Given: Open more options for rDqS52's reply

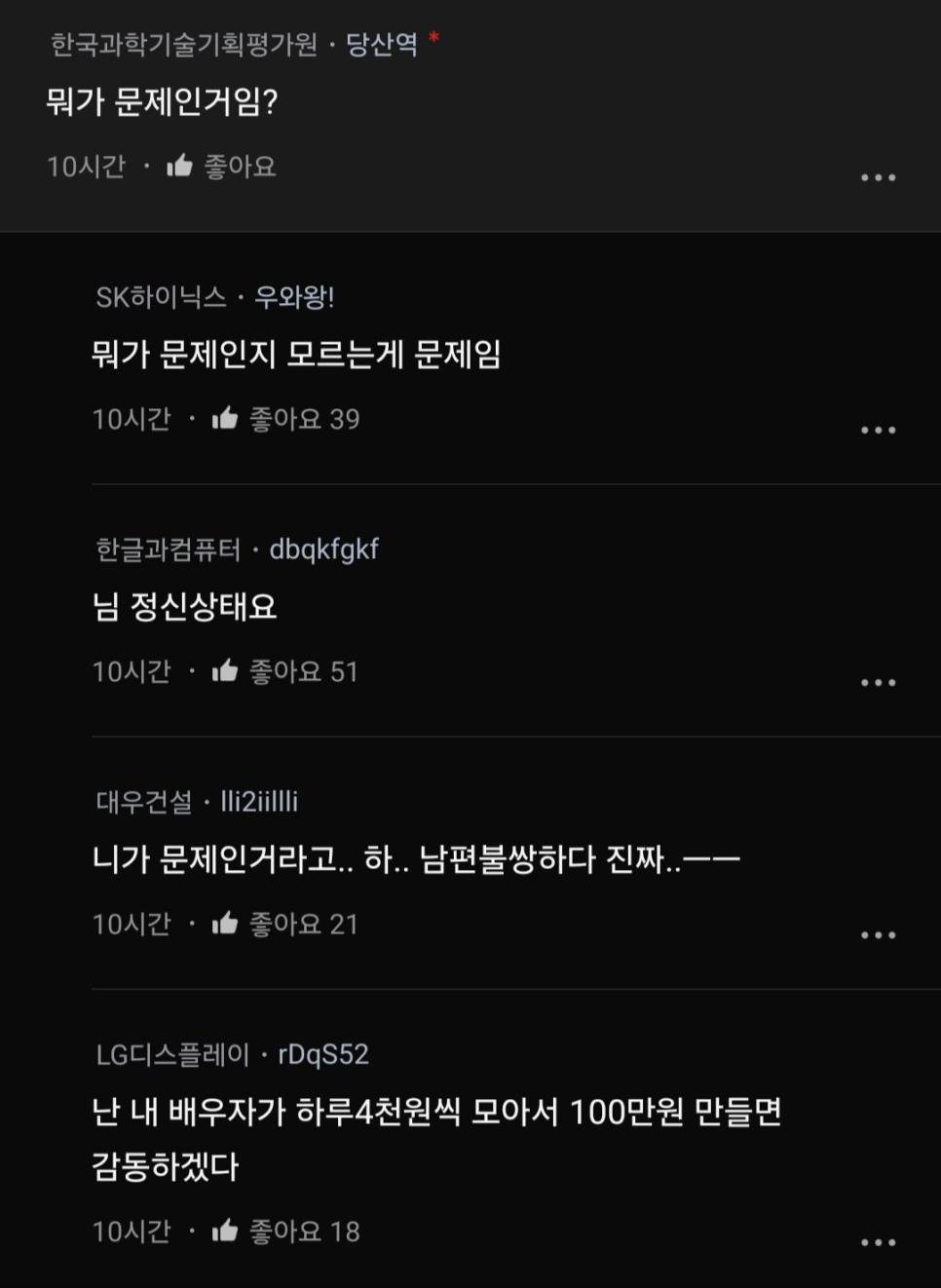Looking at the screenshot, I should (878, 1242).
